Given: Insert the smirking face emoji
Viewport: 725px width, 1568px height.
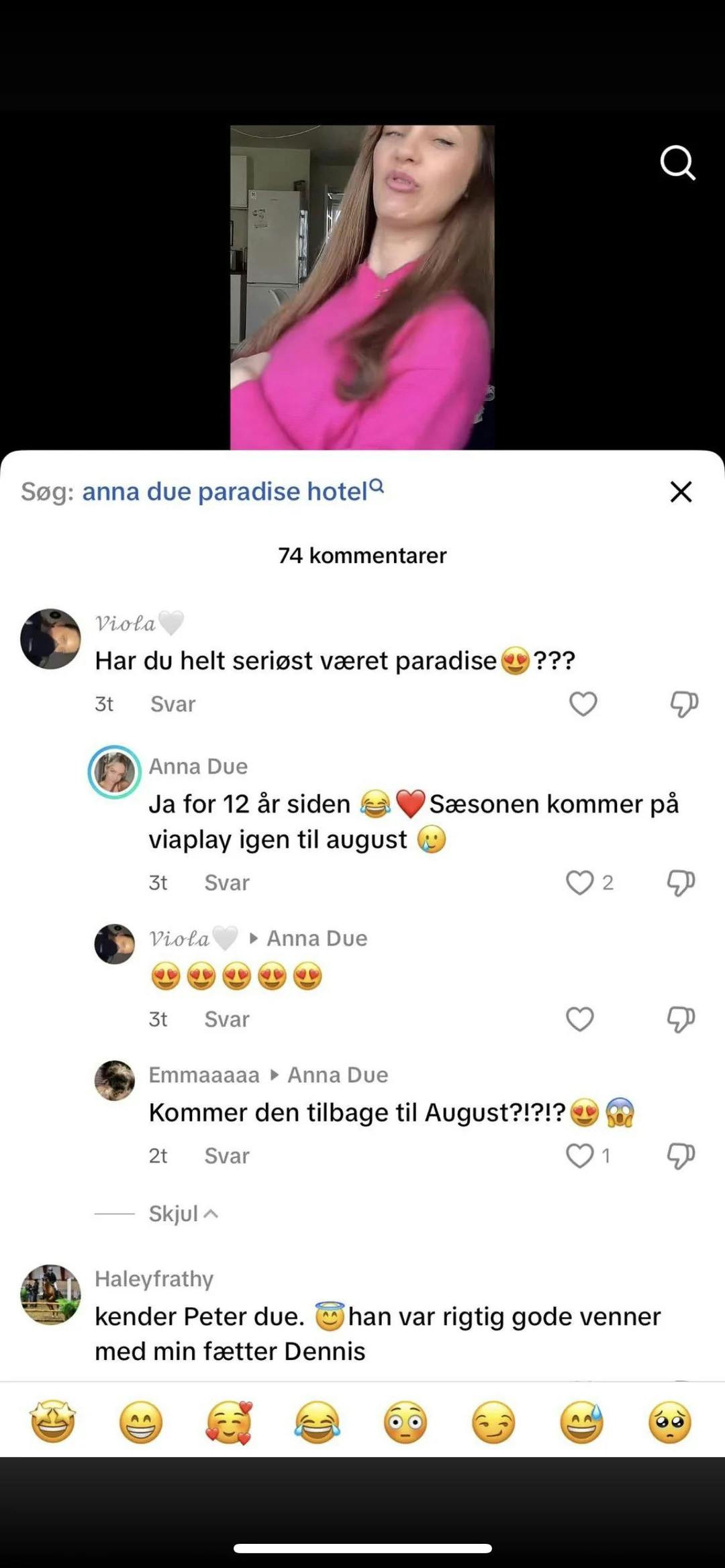Looking at the screenshot, I should point(493,1422).
